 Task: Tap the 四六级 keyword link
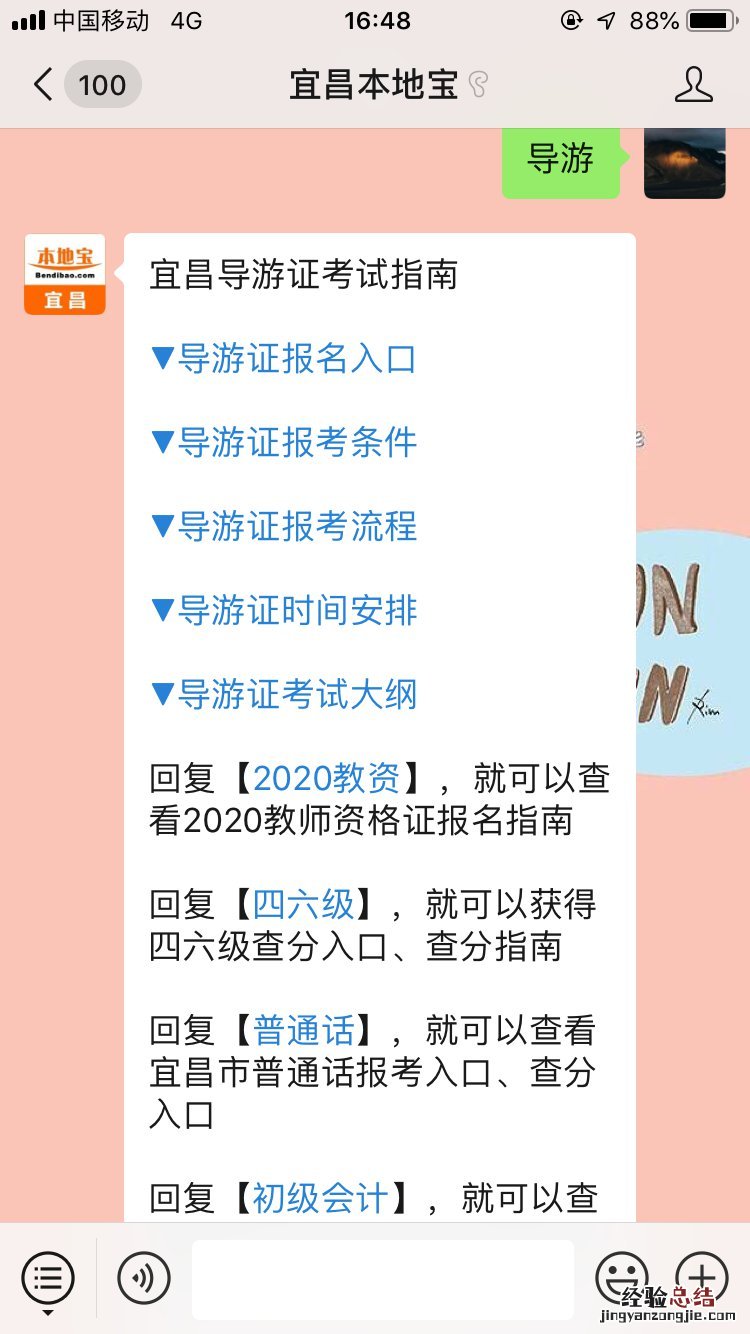pos(303,905)
